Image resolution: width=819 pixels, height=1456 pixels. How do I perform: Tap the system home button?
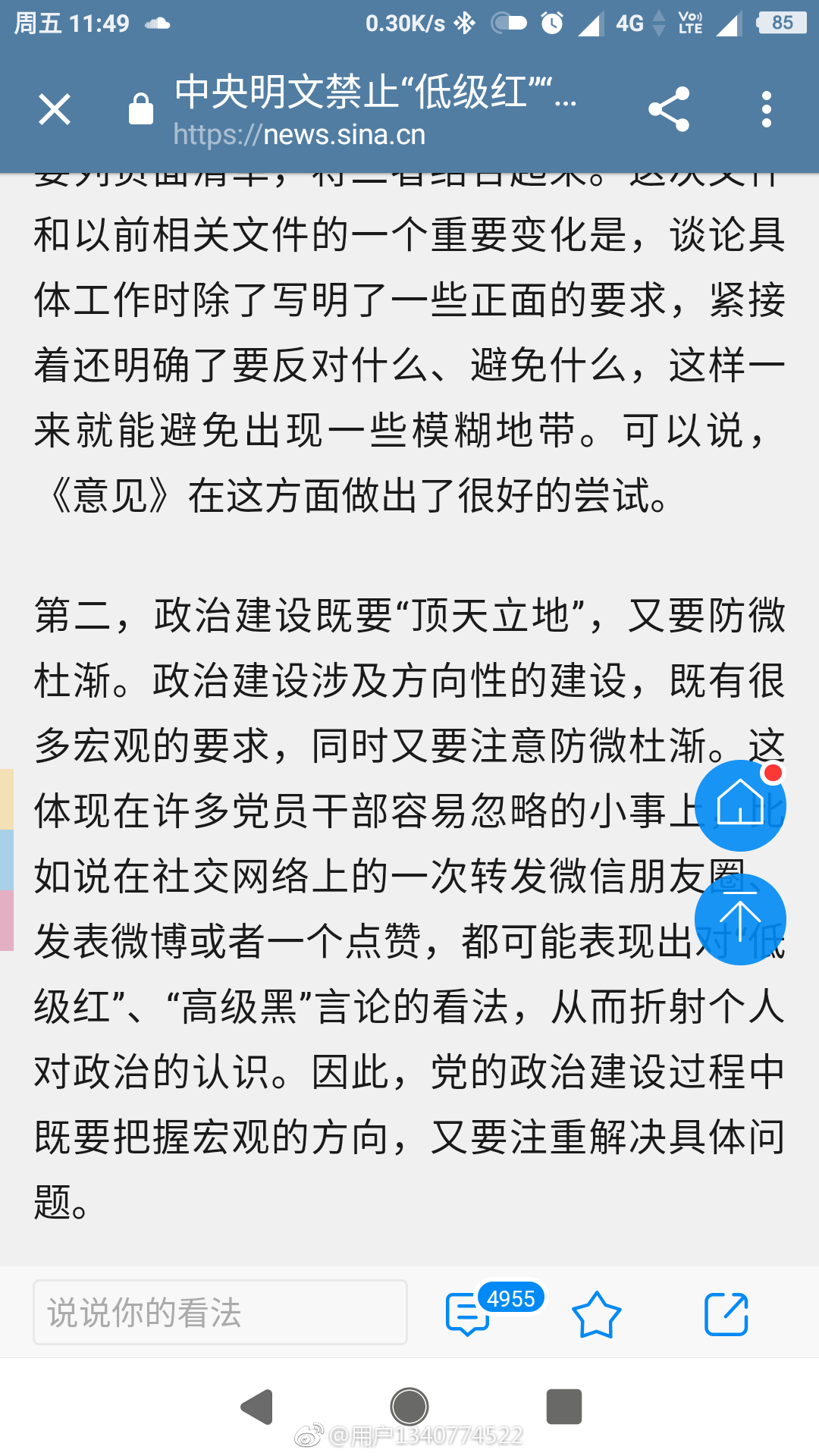coord(409,1407)
